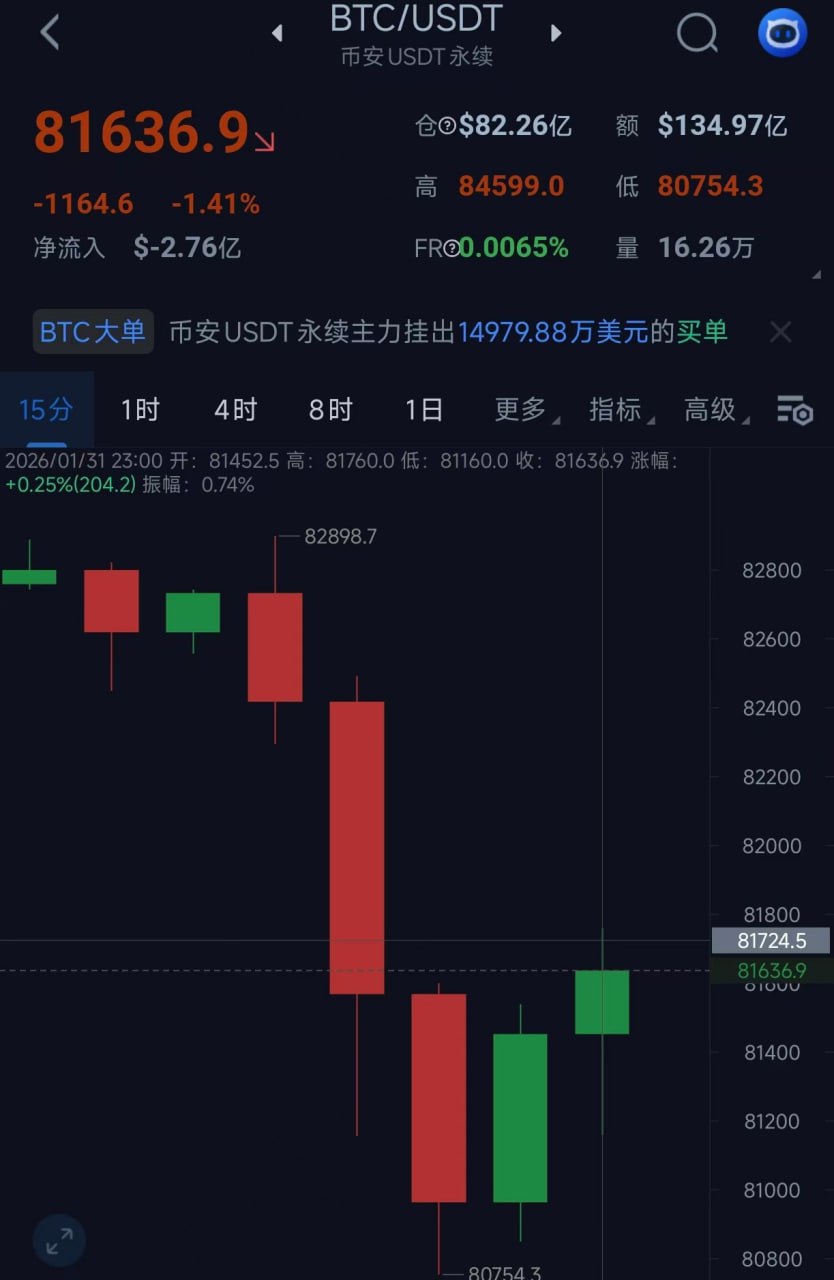Expand the chart to fullscreen
The width and height of the screenshot is (834, 1280).
59,1242
